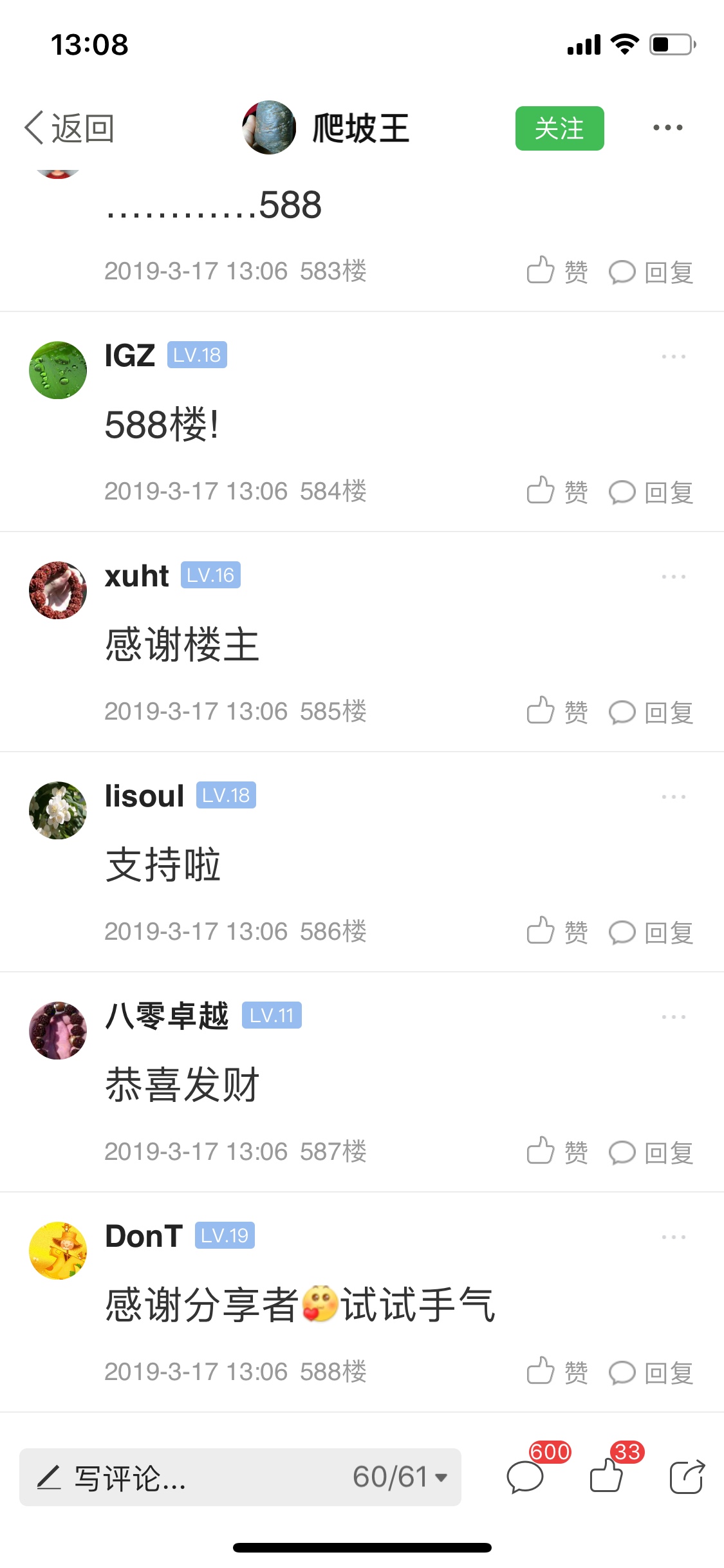724x1568 pixels.
Task: Like 八零卓越's 恭喜发财 comment
Action: [x=557, y=1152]
